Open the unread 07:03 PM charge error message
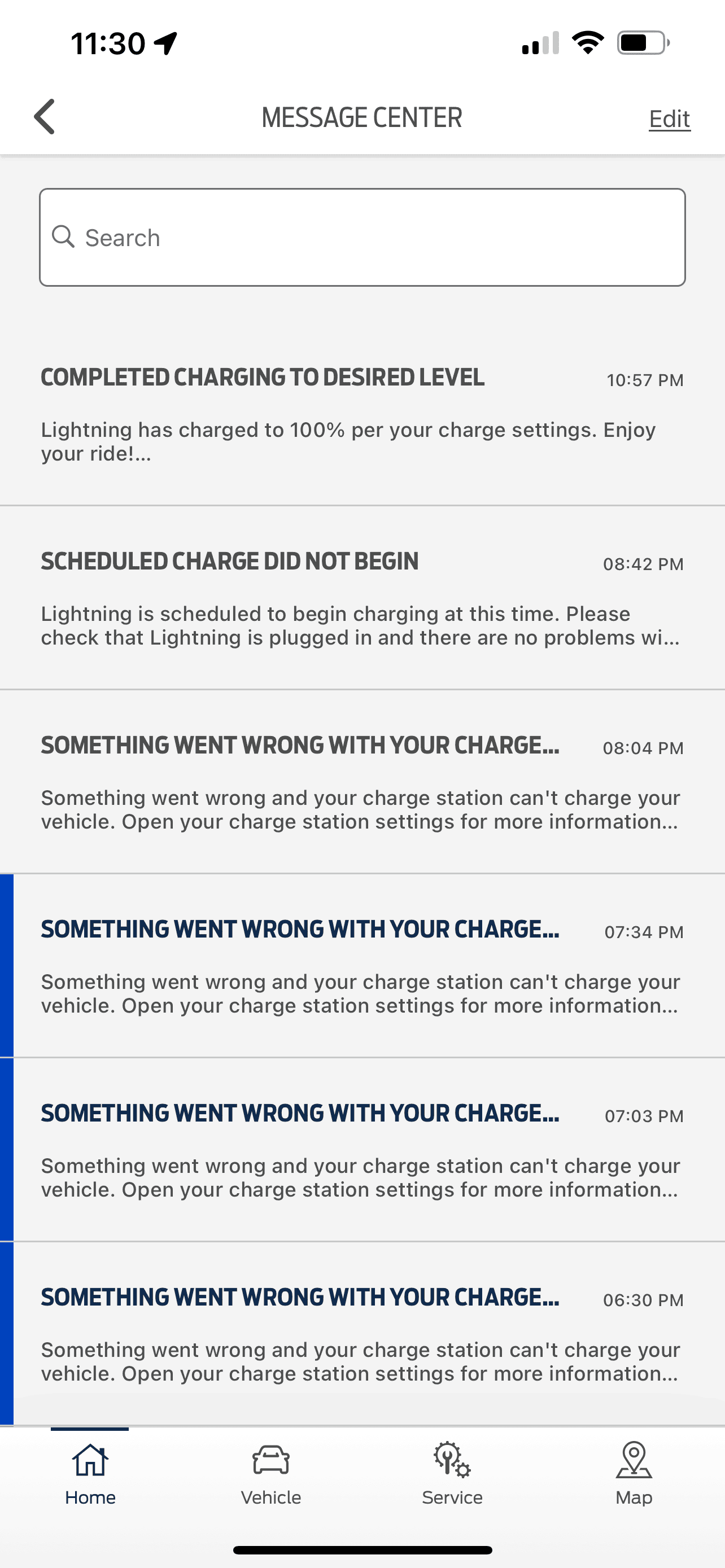Image resolution: width=725 pixels, height=1568 pixels. (x=362, y=1150)
